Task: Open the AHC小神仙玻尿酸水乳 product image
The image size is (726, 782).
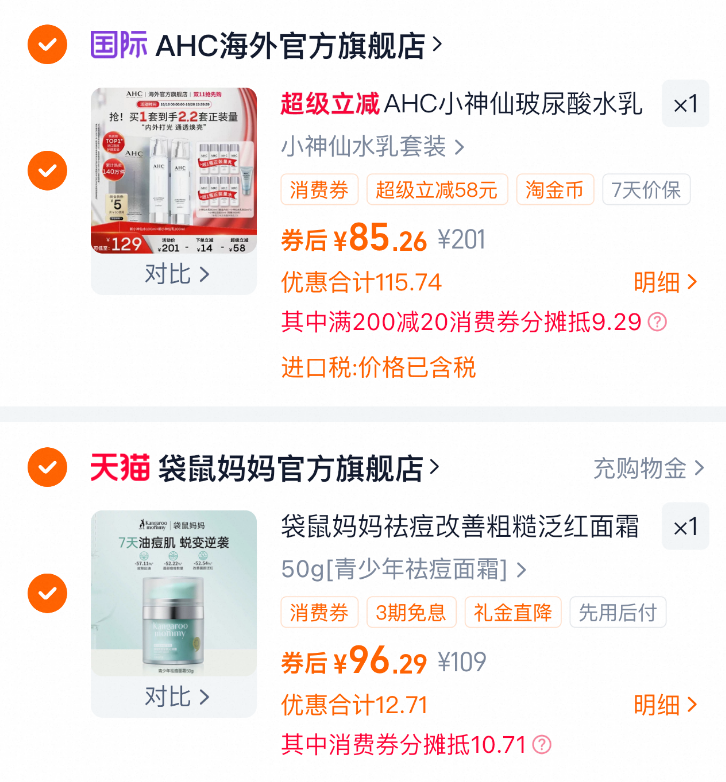Action: tap(174, 171)
